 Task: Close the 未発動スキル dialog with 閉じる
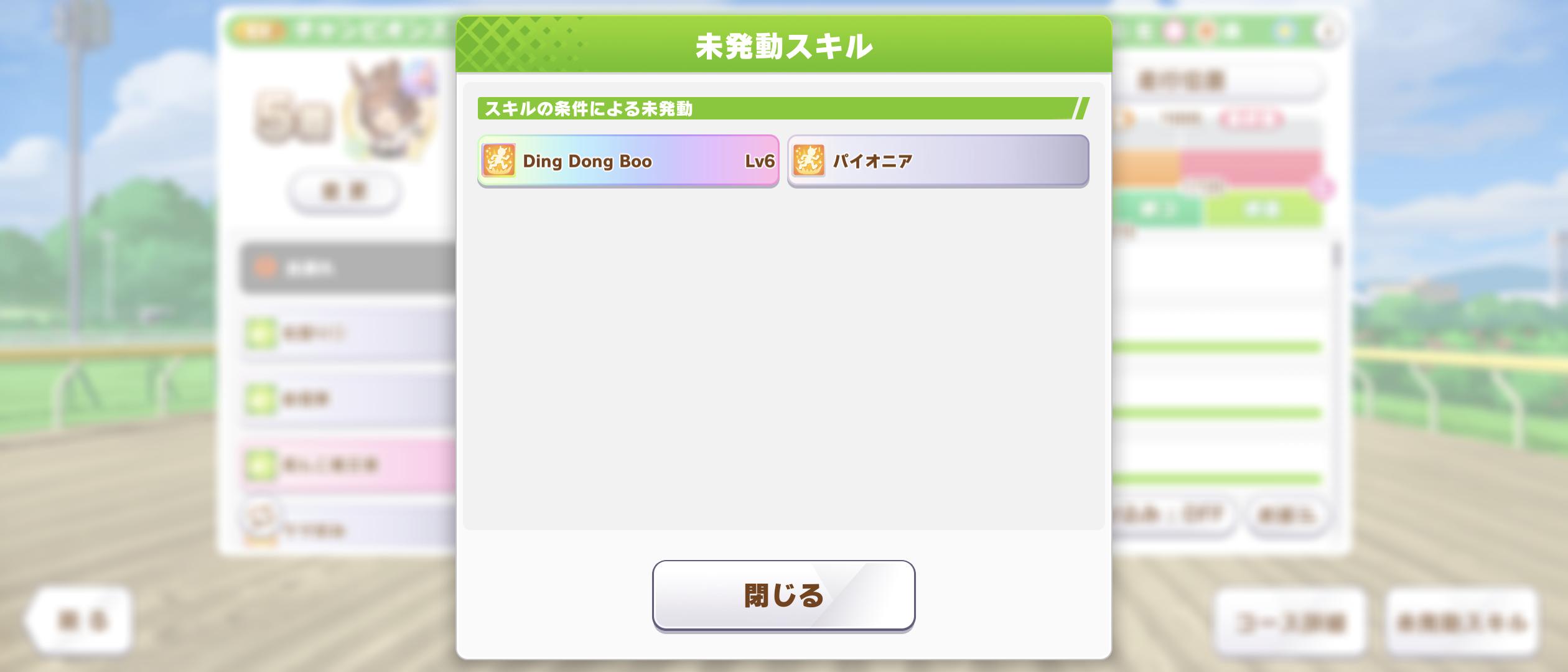783,595
